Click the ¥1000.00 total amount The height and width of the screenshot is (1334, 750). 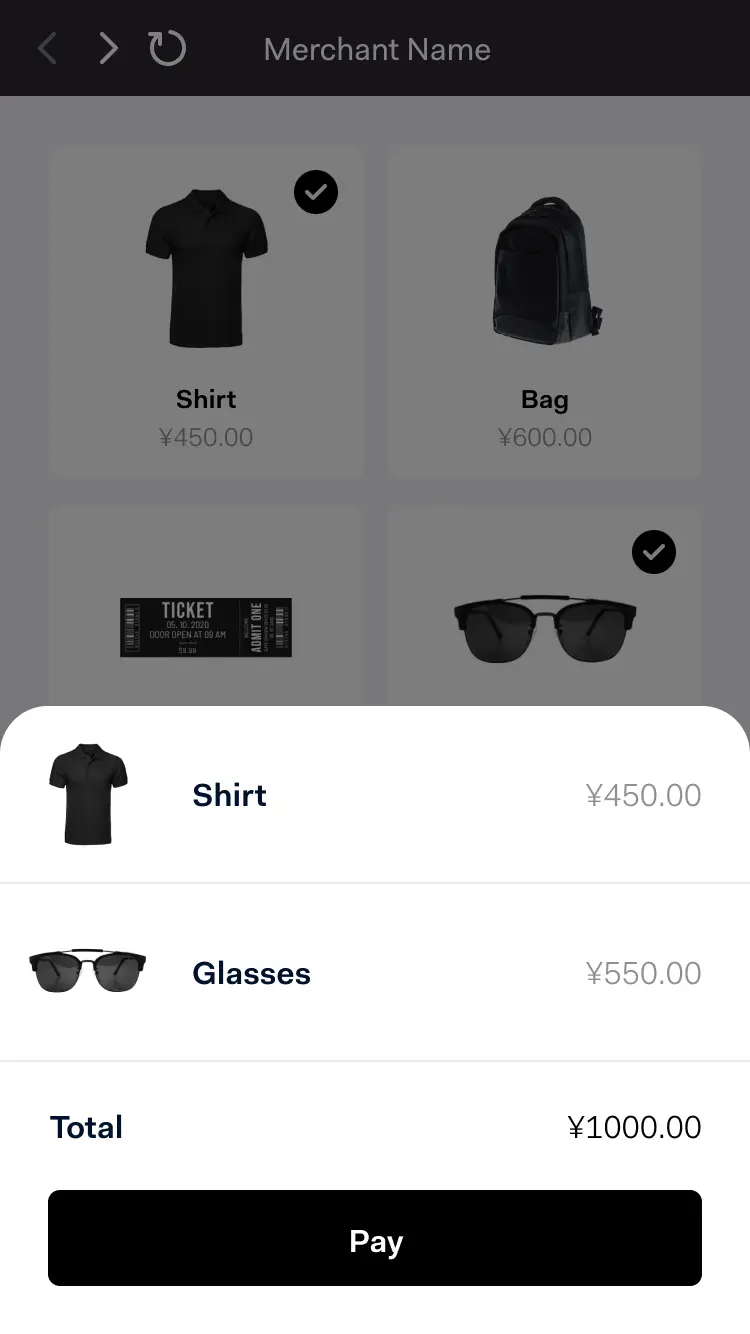(x=634, y=1127)
